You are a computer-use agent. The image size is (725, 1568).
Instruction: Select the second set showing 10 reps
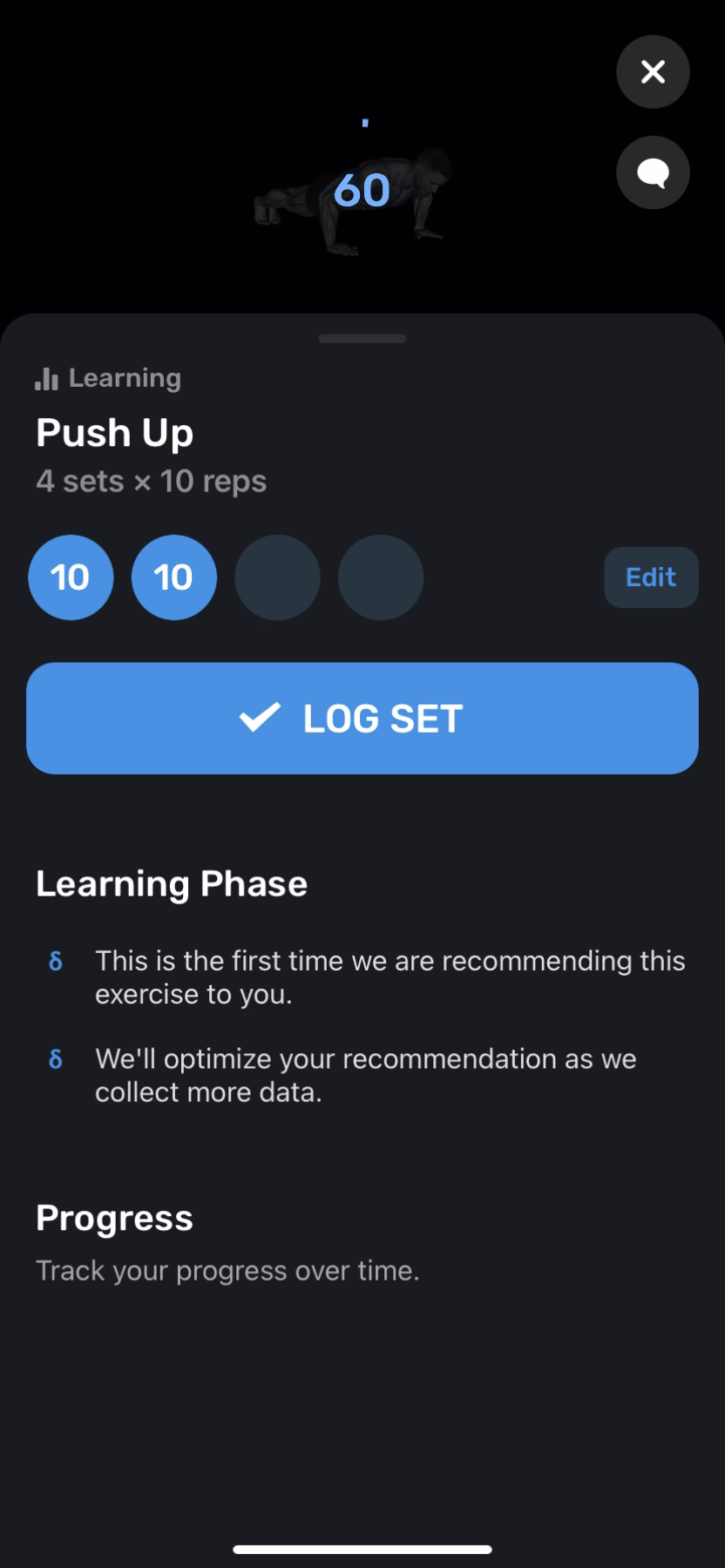(173, 577)
